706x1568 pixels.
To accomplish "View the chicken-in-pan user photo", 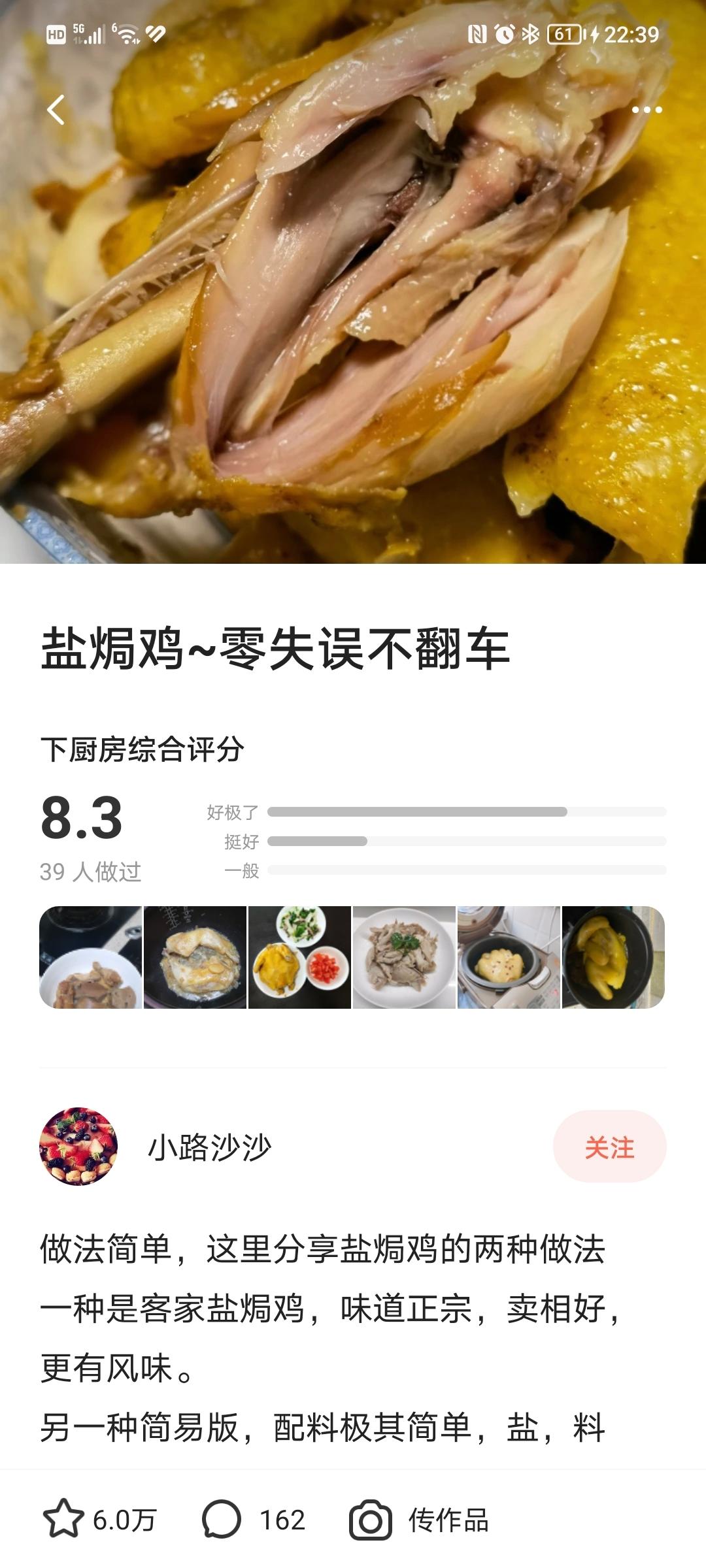I will coord(195,957).
